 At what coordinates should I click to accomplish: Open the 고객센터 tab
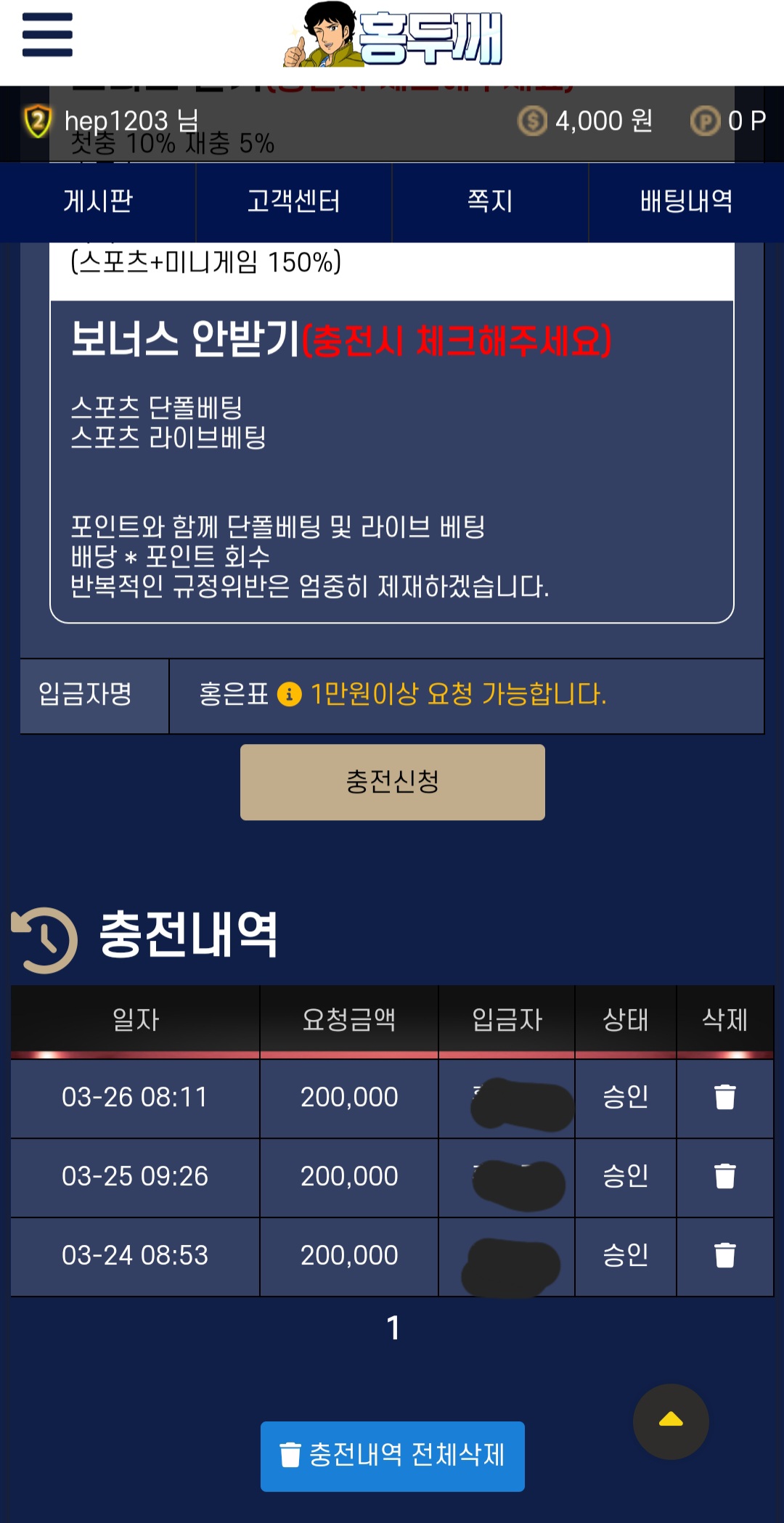pos(294,202)
